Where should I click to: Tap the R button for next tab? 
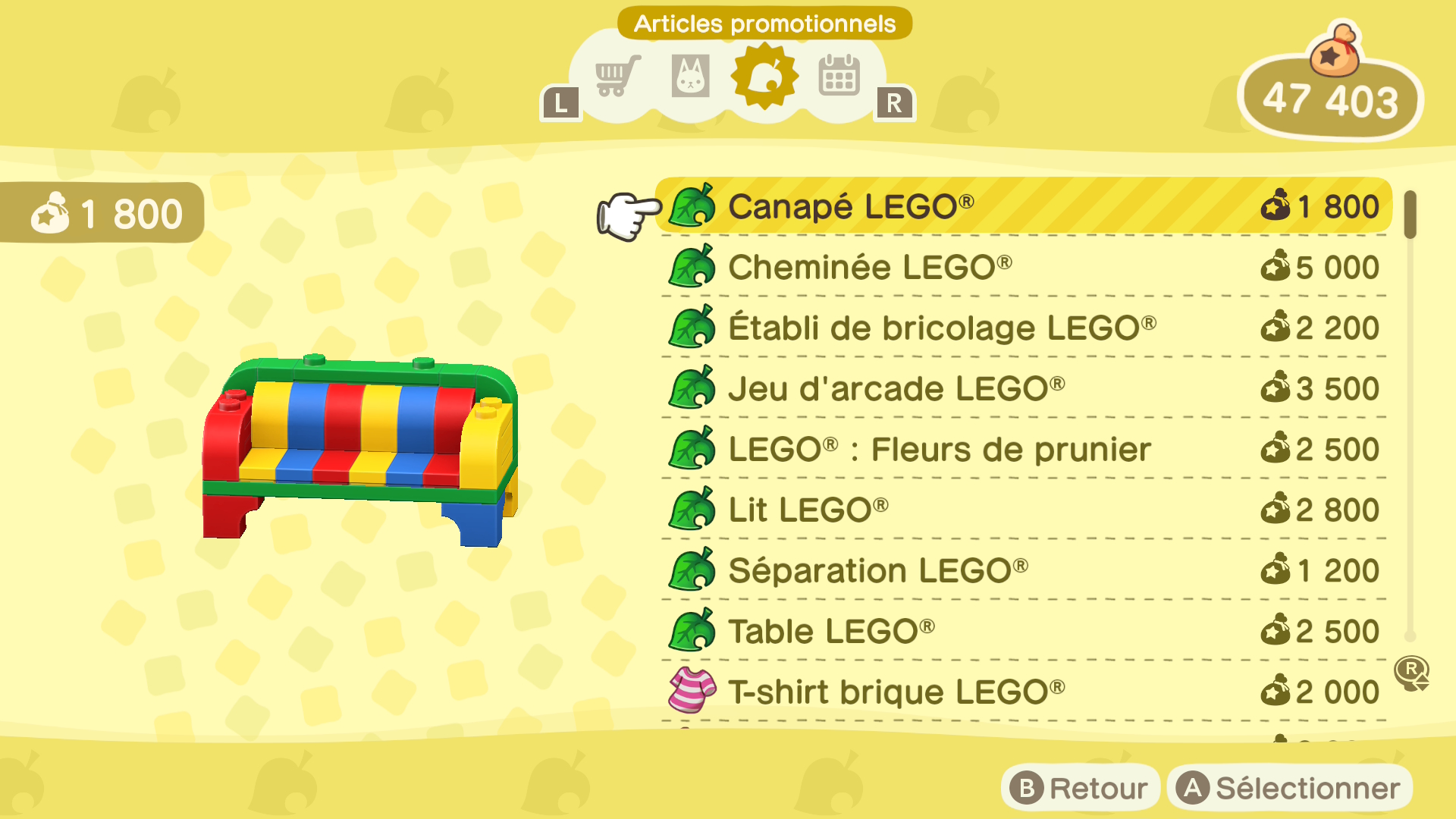coord(894,103)
